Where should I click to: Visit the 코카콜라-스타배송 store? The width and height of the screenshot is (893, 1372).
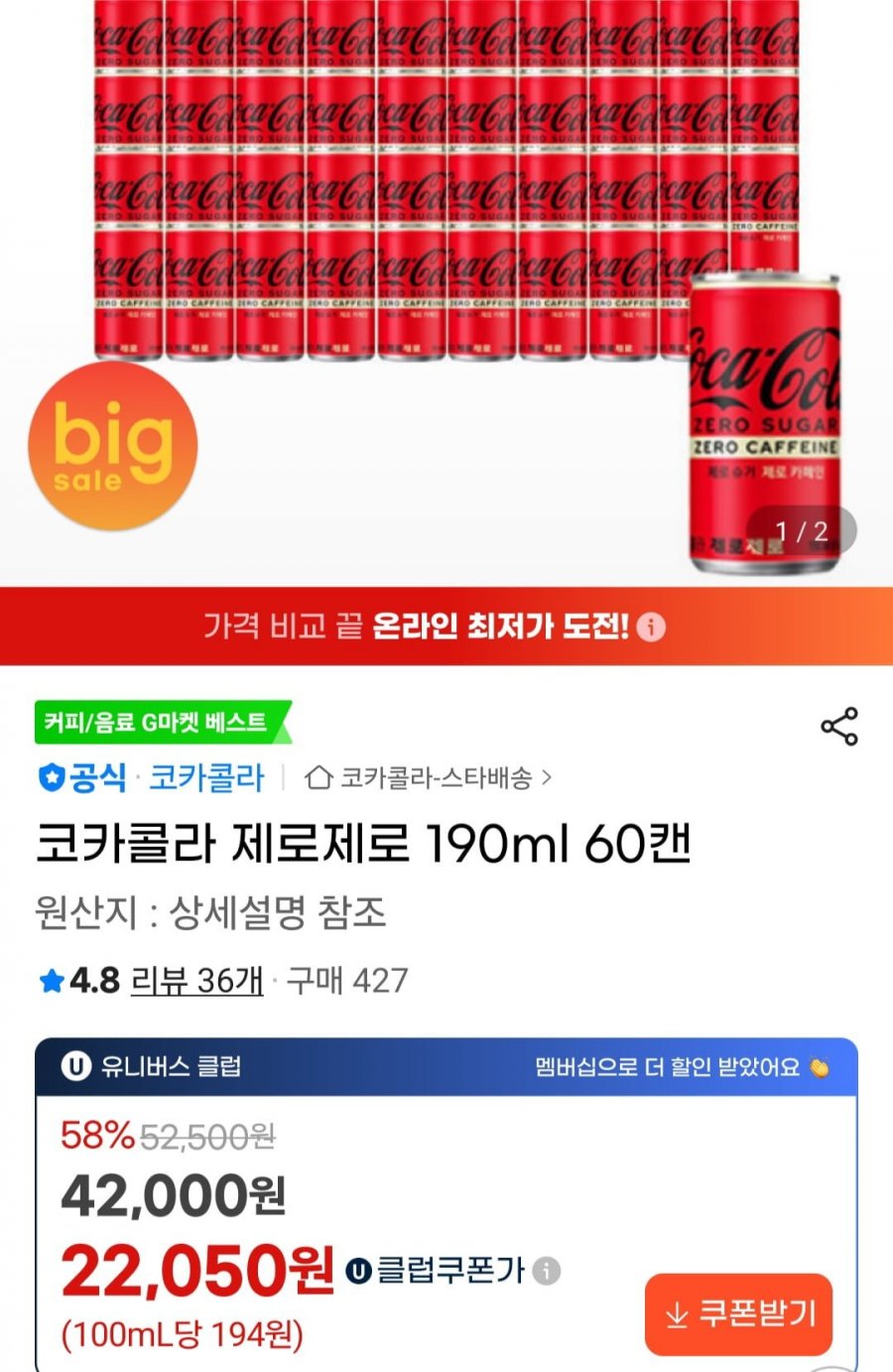429,777
